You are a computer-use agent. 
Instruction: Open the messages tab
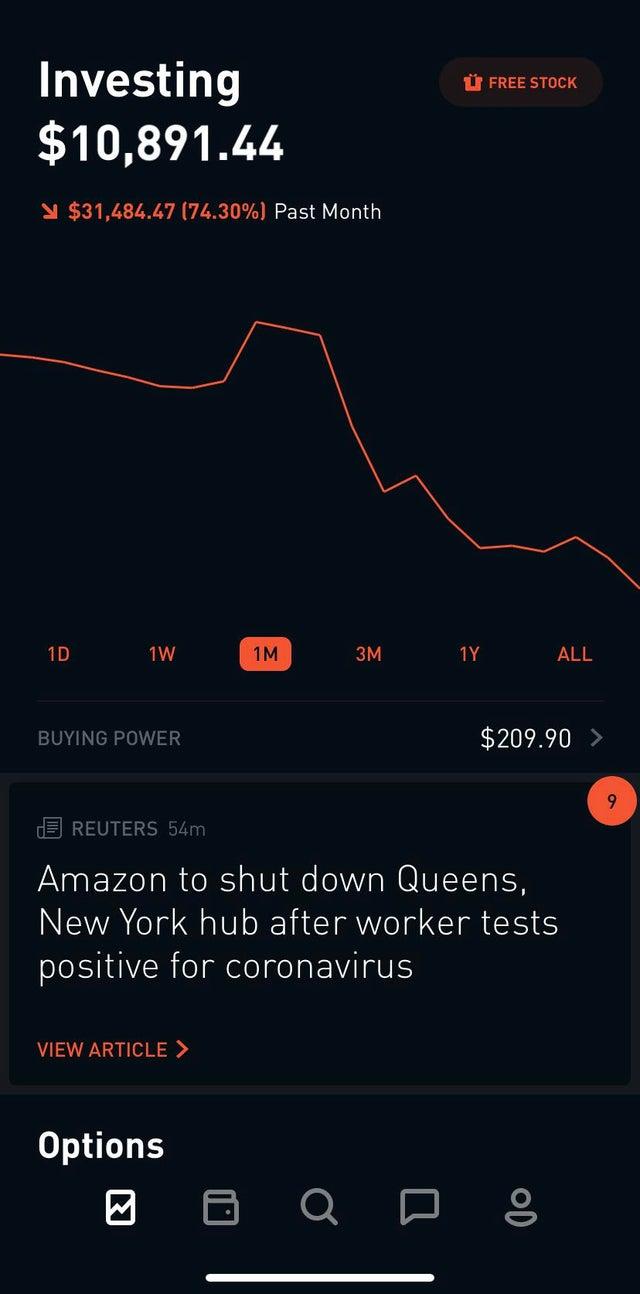pyautogui.click(x=419, y=1206)
